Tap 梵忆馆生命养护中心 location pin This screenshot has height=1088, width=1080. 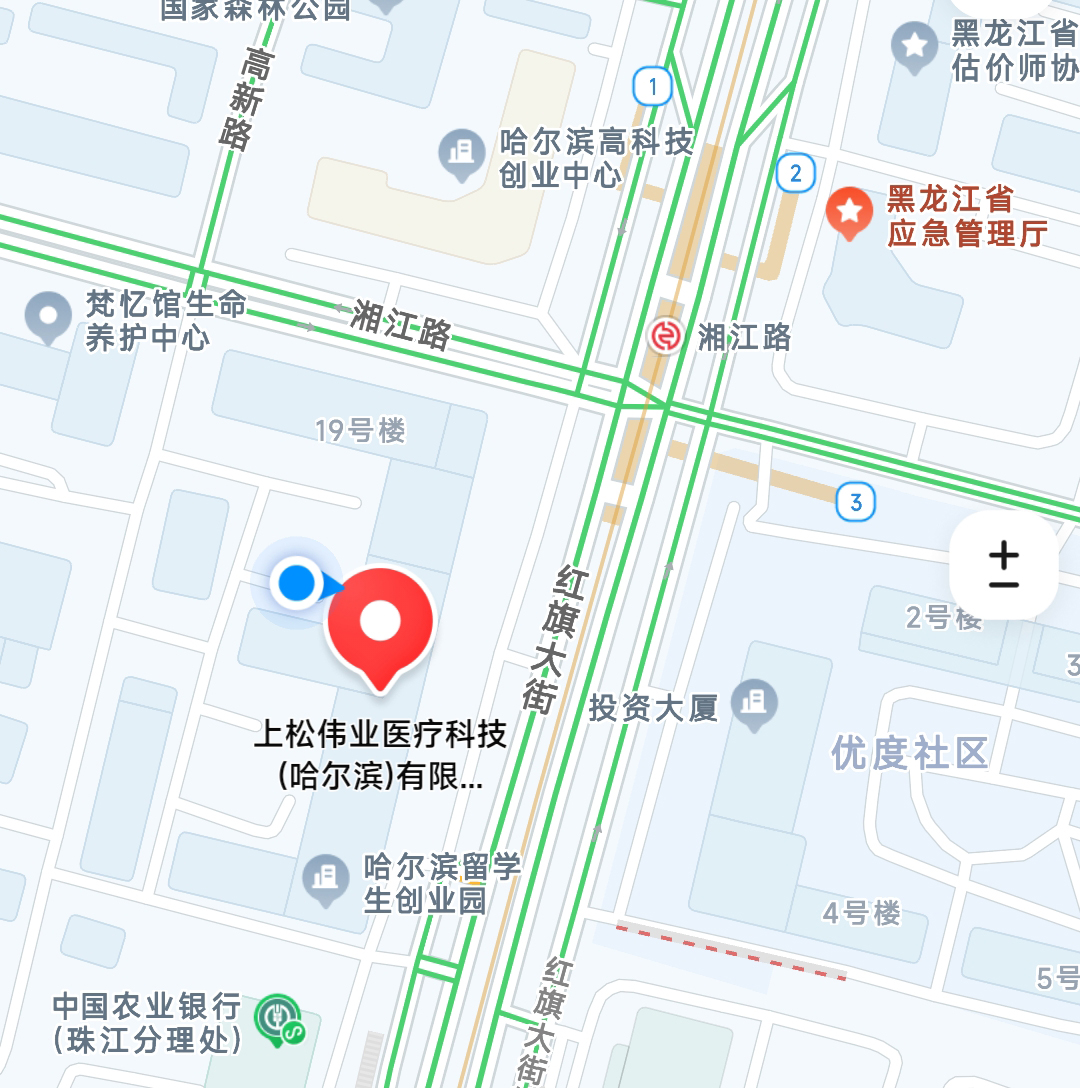(x=49, y=315)
